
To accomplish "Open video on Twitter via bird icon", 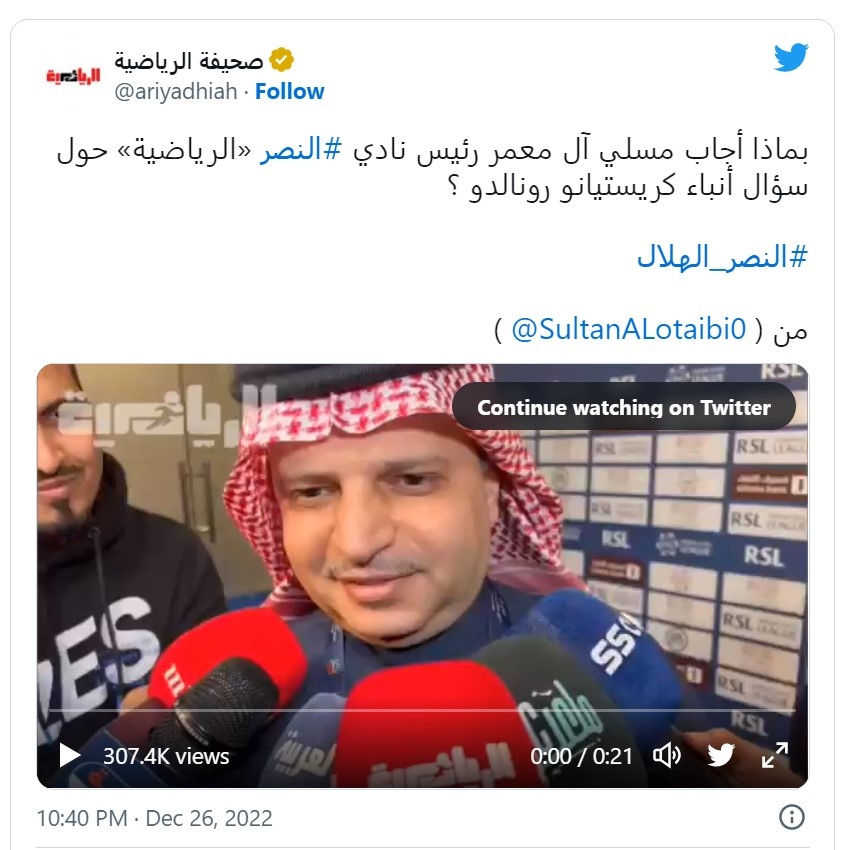I will click(721, 755).
